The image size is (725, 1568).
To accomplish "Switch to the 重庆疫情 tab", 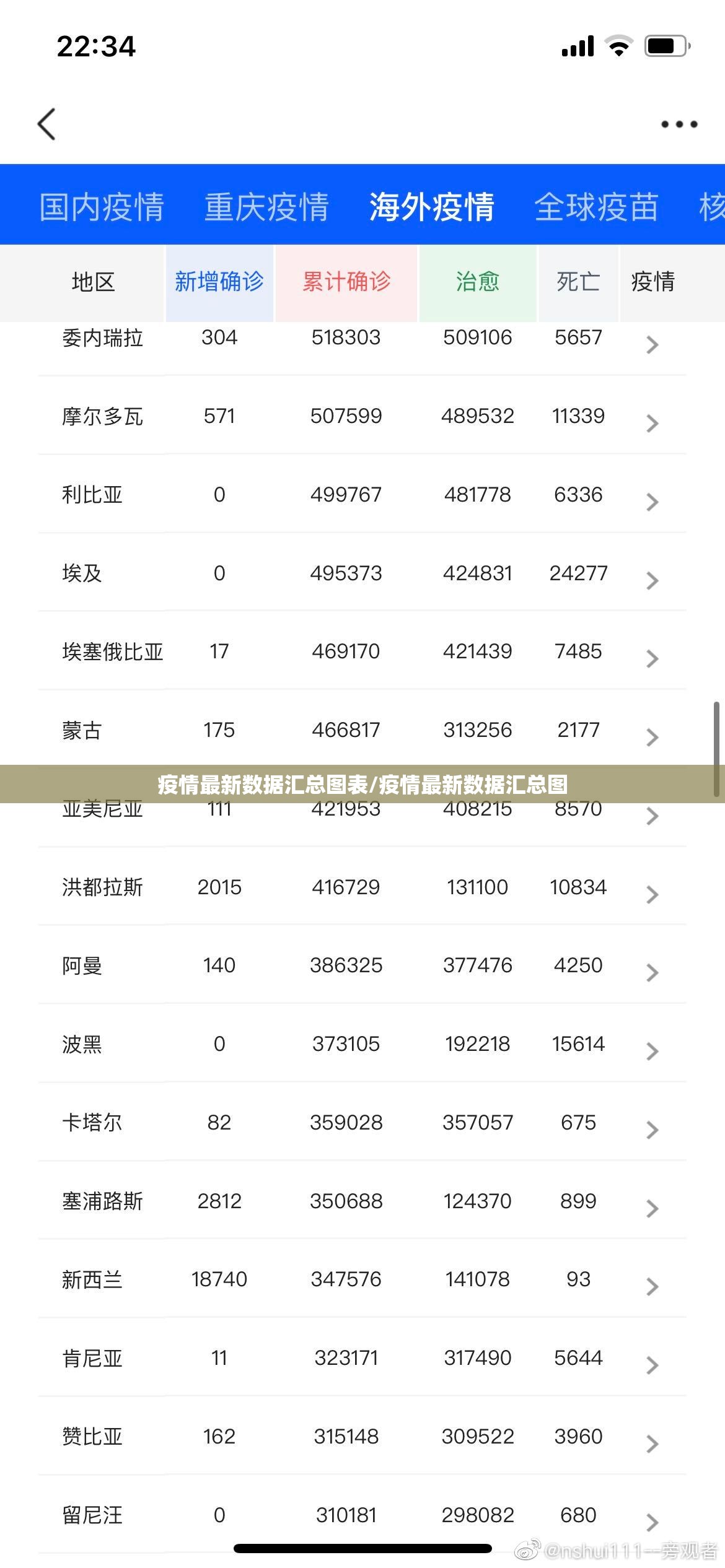I will coord(266,207).
